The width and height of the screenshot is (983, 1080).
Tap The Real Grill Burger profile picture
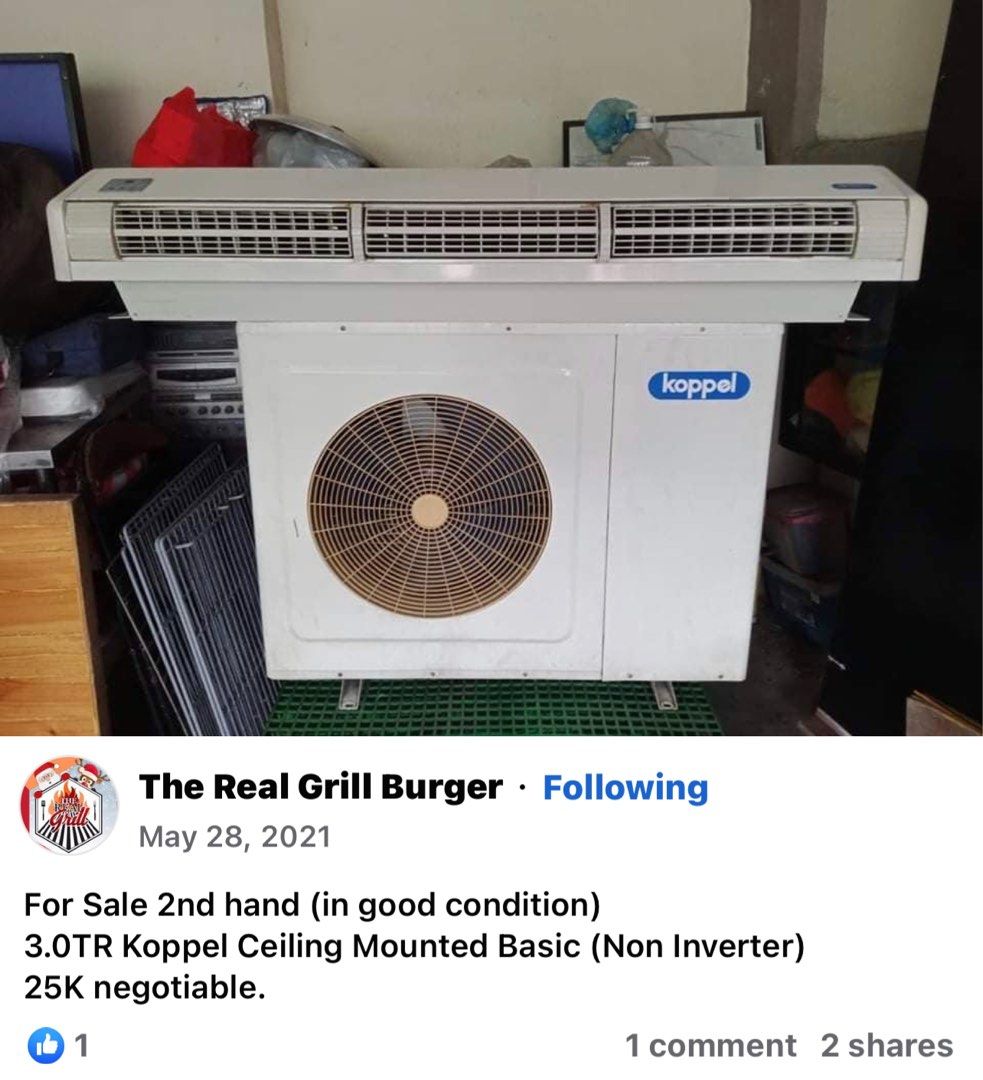69,805
